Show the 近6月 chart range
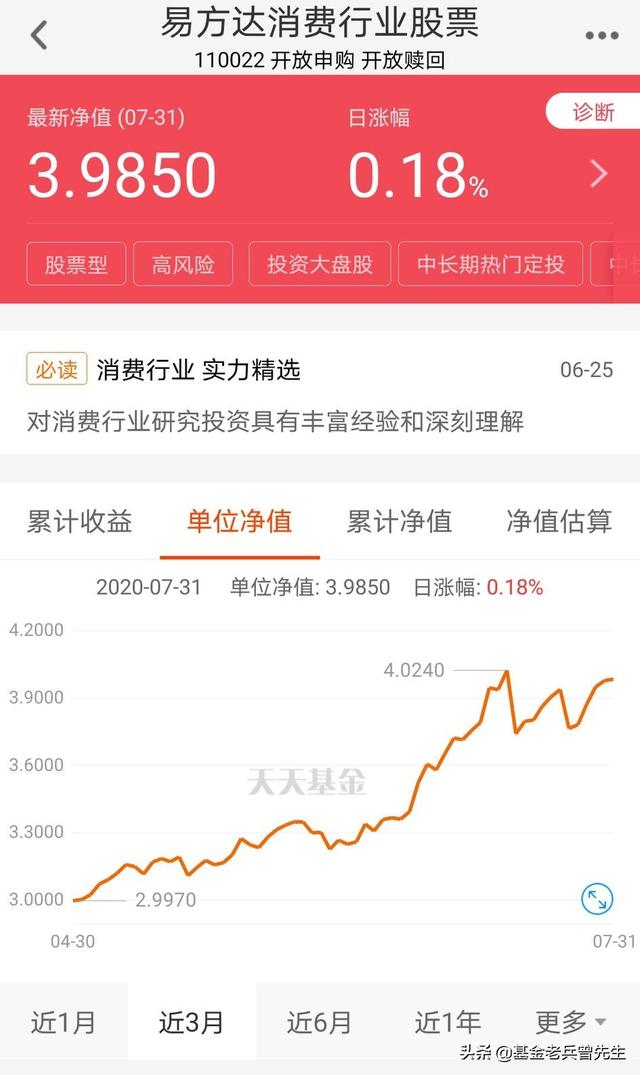Image resolution: width=640 pixels, height=1075 pixels. click(x=319, y=1022)
